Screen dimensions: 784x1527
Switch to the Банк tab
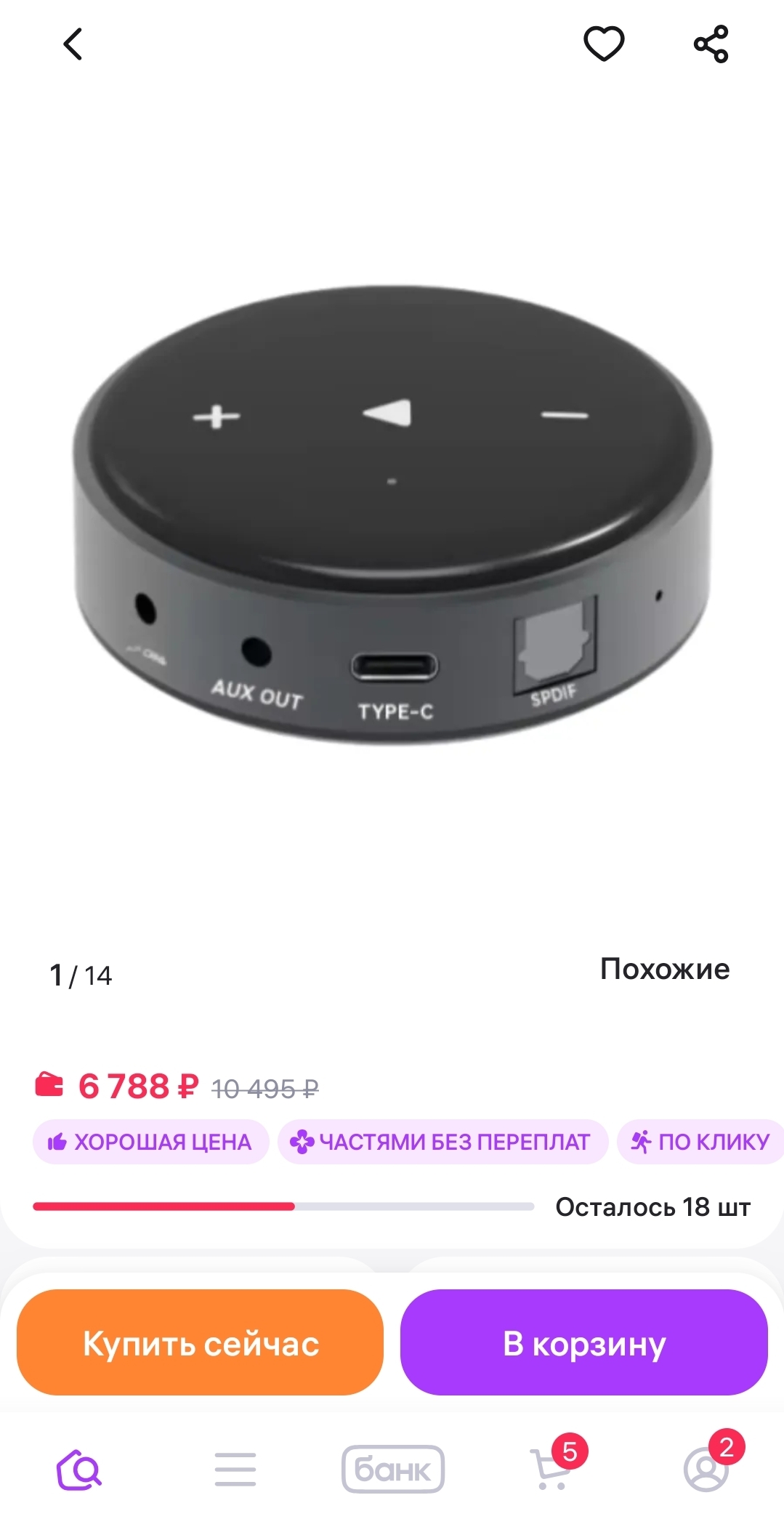pos(392,1470)
